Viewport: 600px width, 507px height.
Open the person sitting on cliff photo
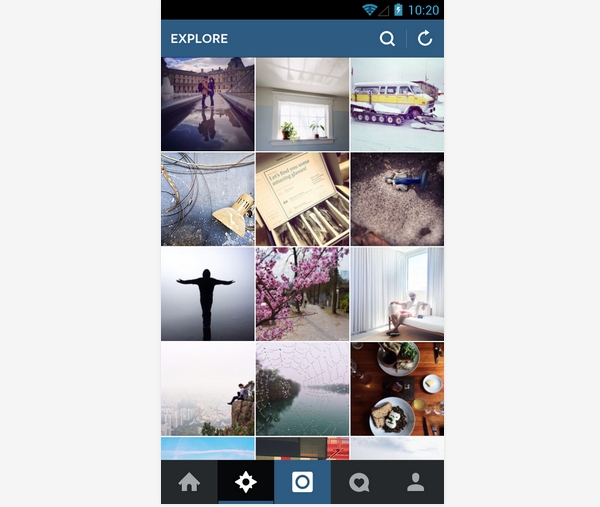pyautogui.click(x=207, y=389)
